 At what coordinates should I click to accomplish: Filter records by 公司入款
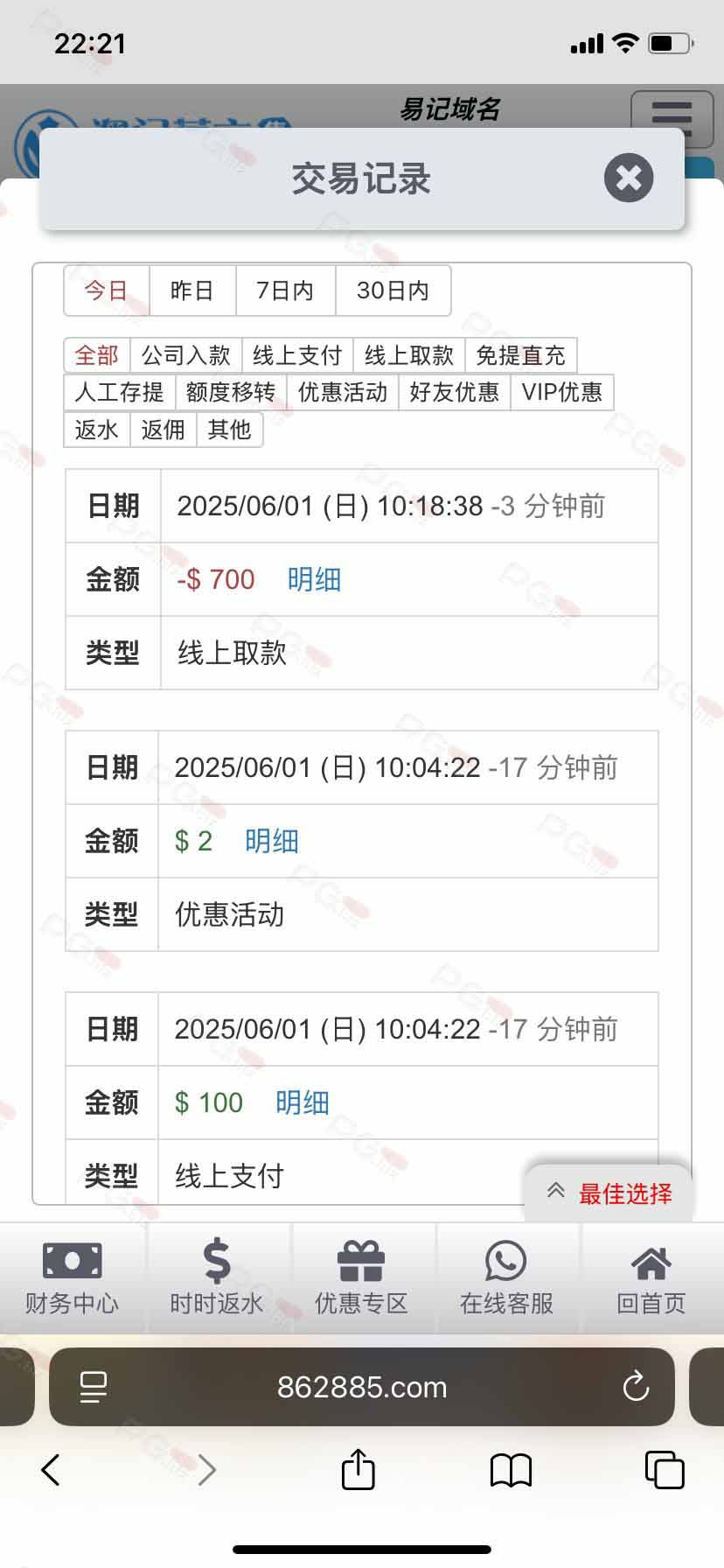[x=185, y=355]
